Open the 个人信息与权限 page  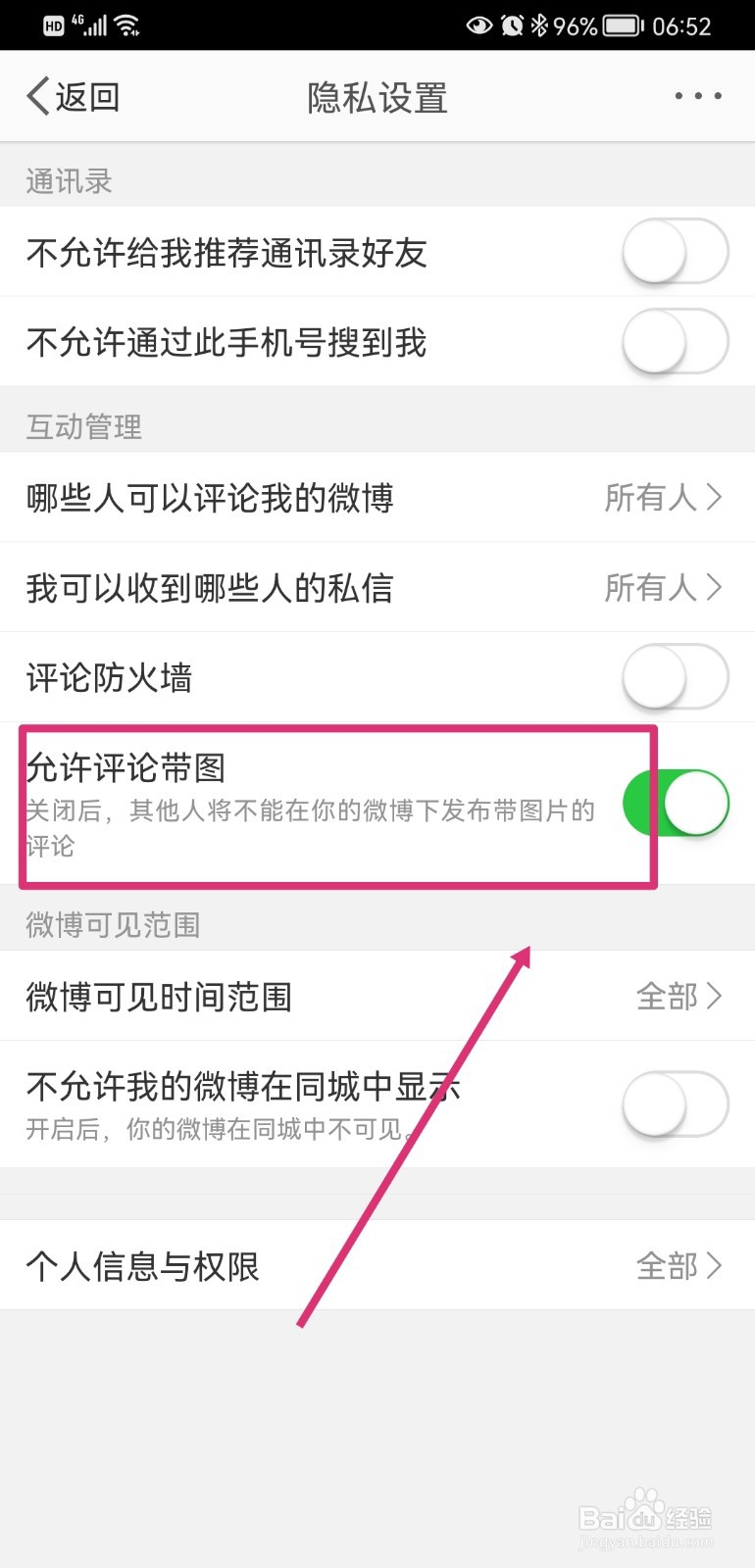tap(377, 1265)
